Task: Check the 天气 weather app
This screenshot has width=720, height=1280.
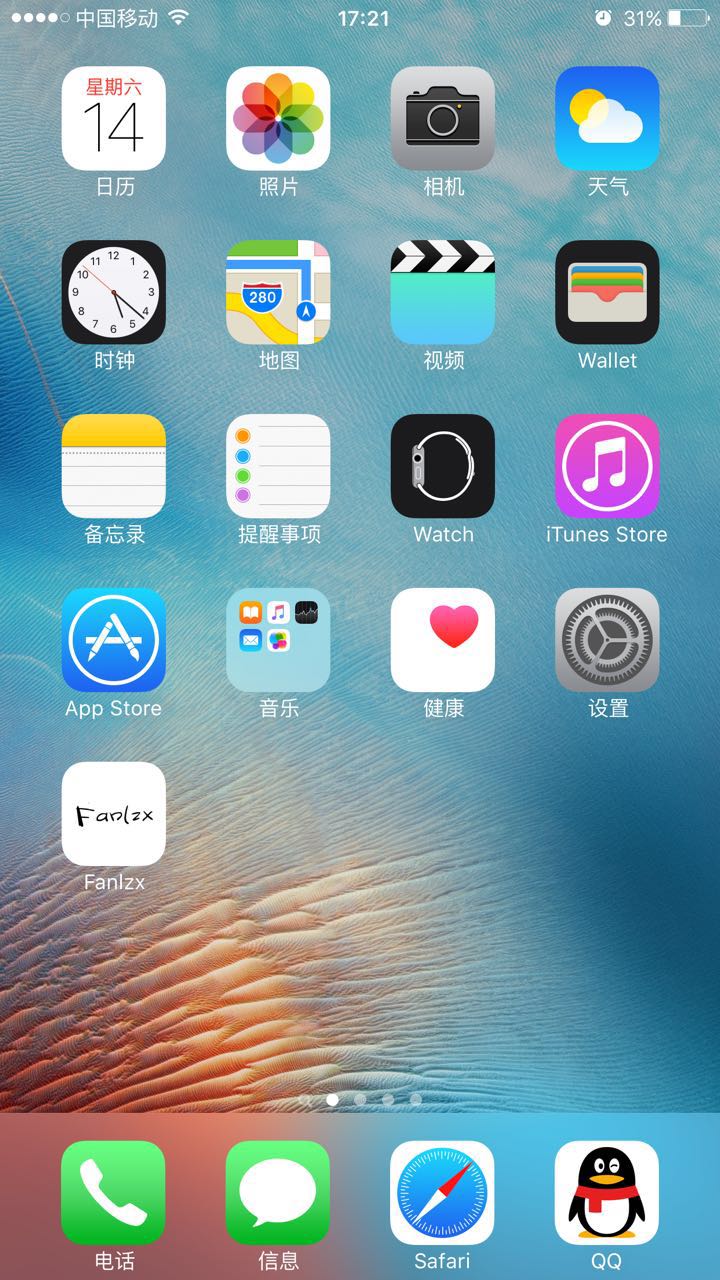Action: click(607, 118)
